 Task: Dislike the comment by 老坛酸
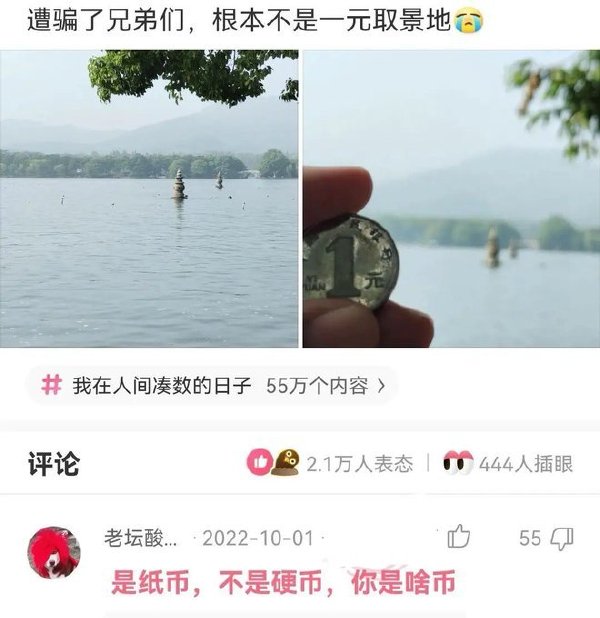click(562, 538)
